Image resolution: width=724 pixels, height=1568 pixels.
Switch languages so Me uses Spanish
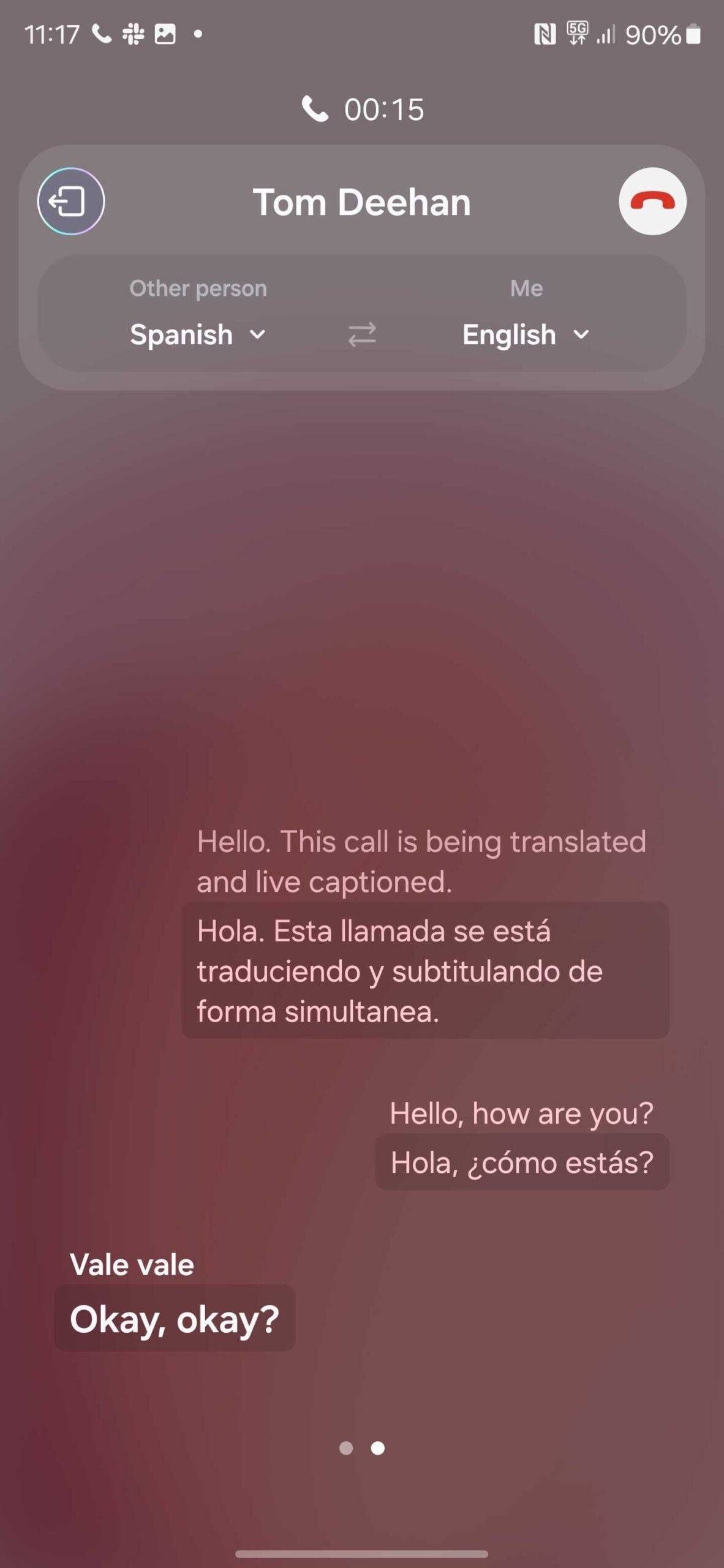click(361, 335)
